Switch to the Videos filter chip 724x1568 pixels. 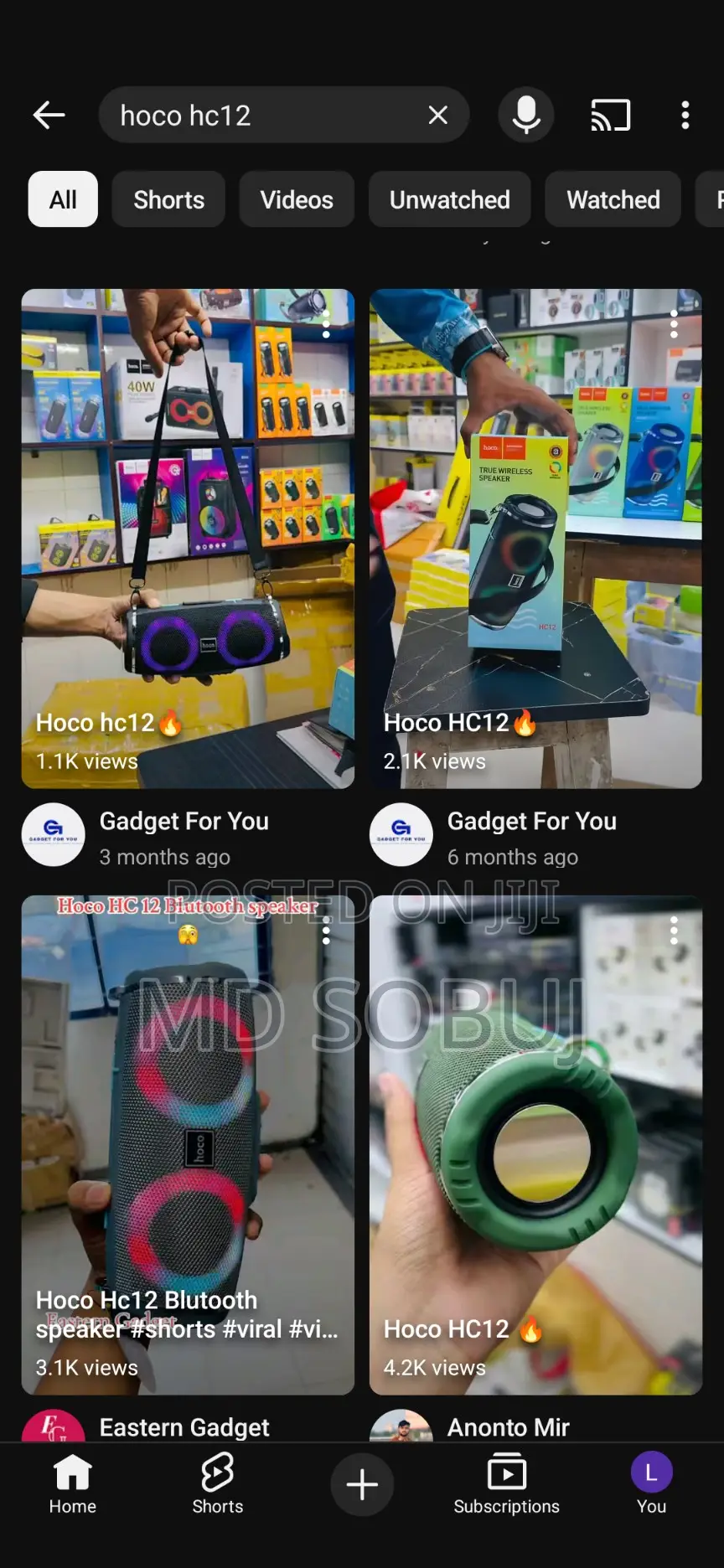coord(297,199)
